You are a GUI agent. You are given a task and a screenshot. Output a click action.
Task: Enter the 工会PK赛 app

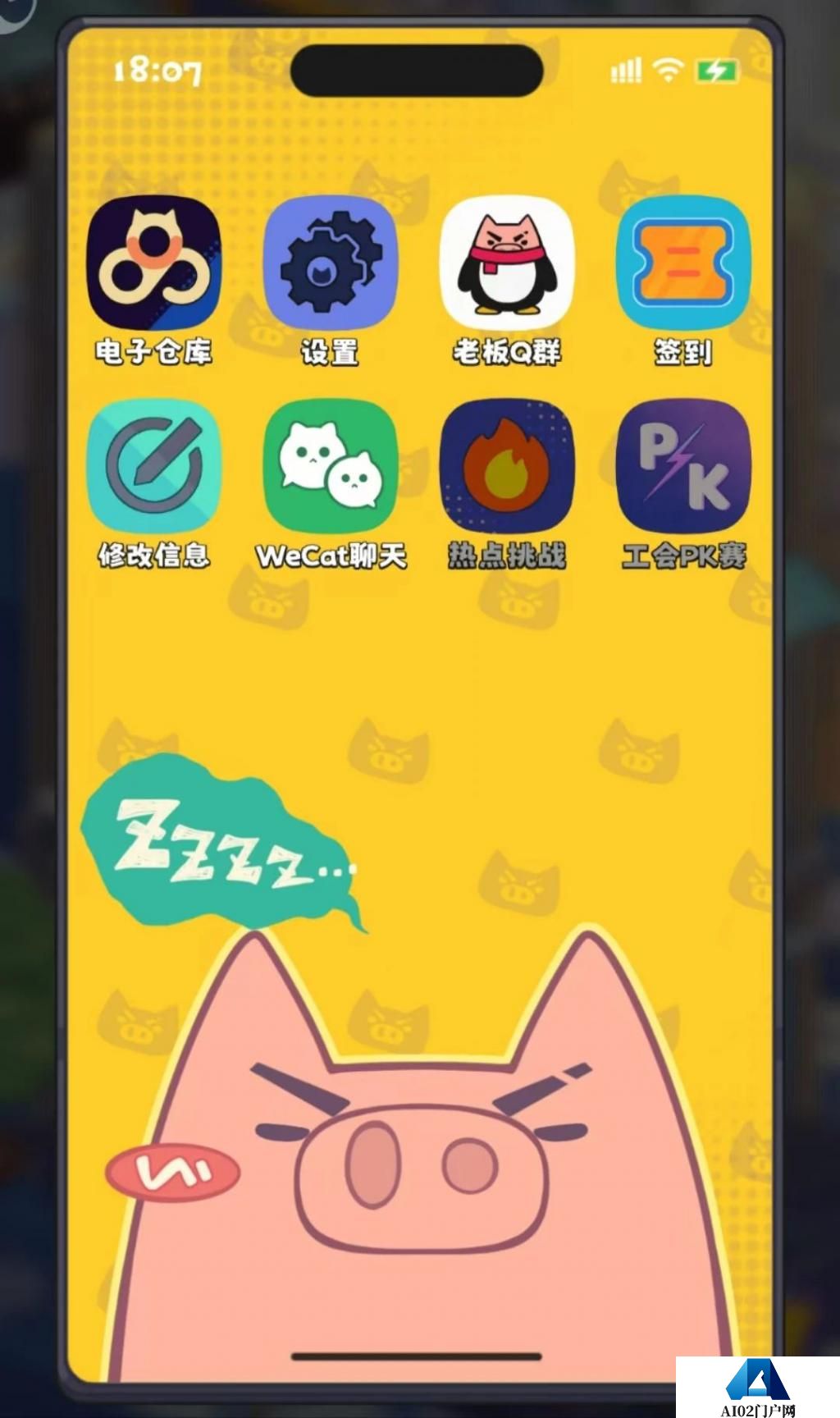coord(683,466)
